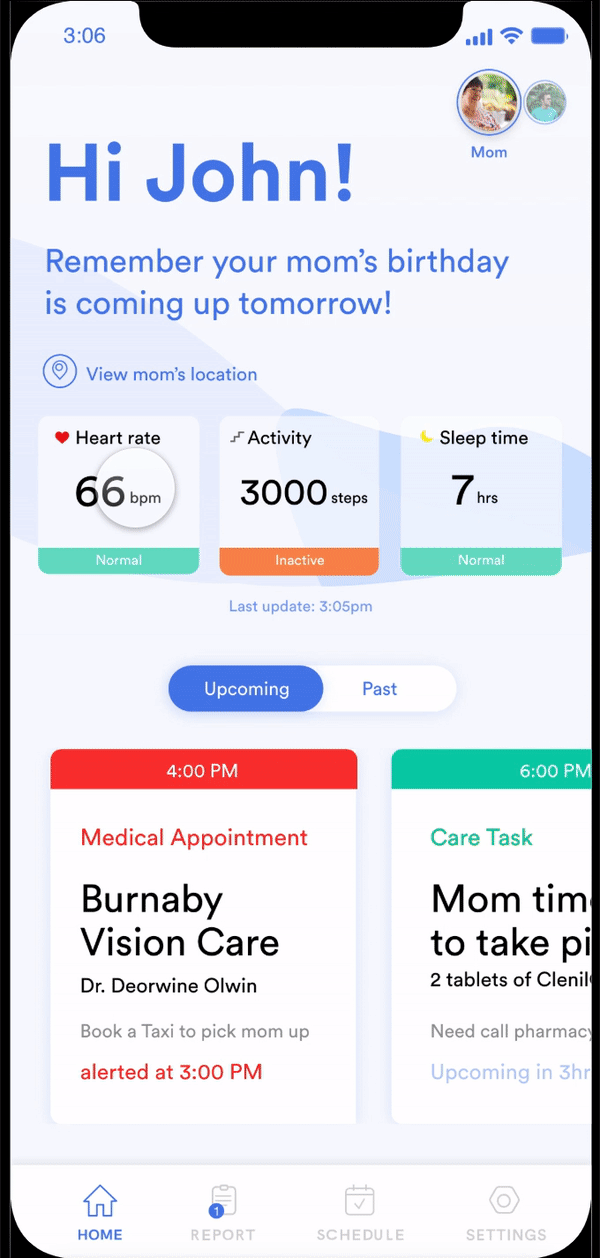This screenshot has height=1258, width=600.
Task: Select the Upcoming segment
Action: (x=246, y=689)
